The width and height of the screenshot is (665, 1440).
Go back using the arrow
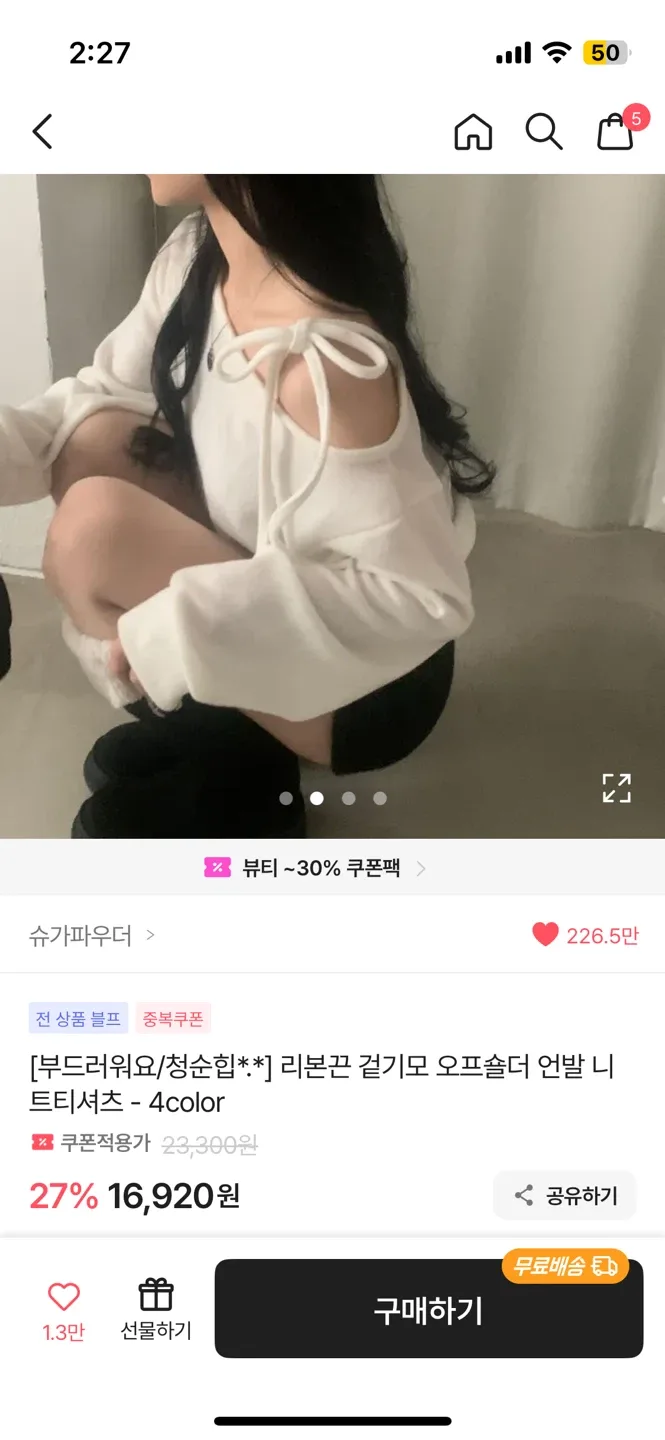point(42,131)
